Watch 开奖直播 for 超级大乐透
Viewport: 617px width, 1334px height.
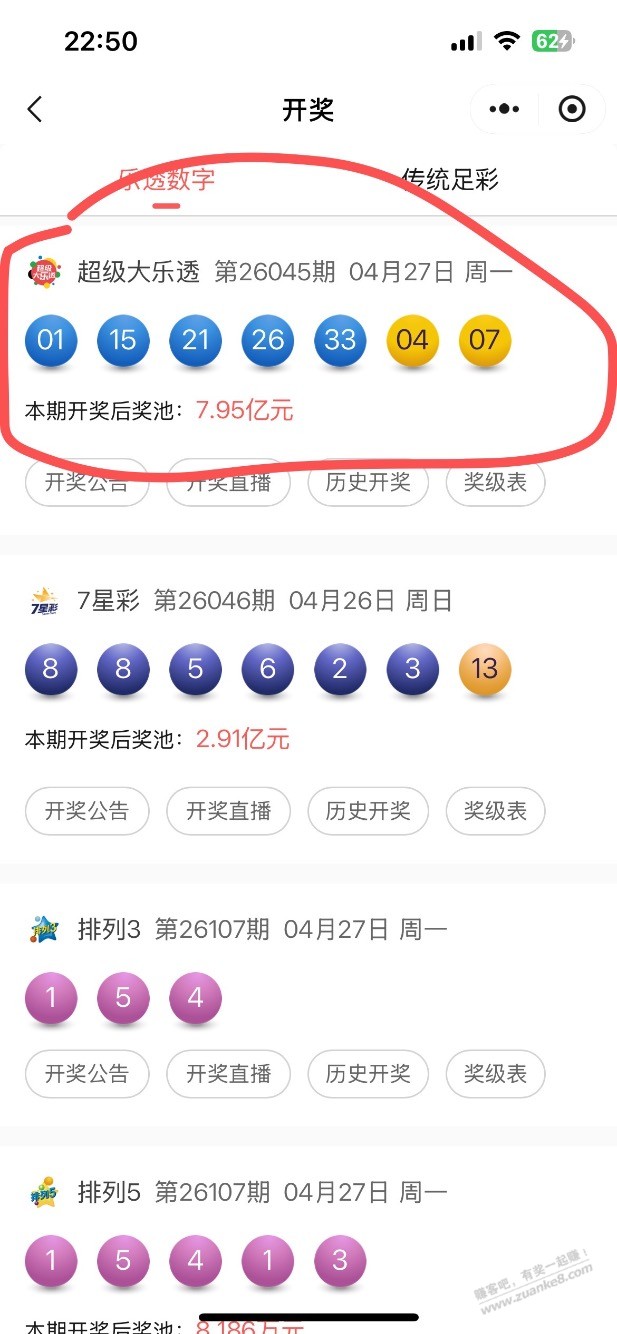click(x=228, y=483)
